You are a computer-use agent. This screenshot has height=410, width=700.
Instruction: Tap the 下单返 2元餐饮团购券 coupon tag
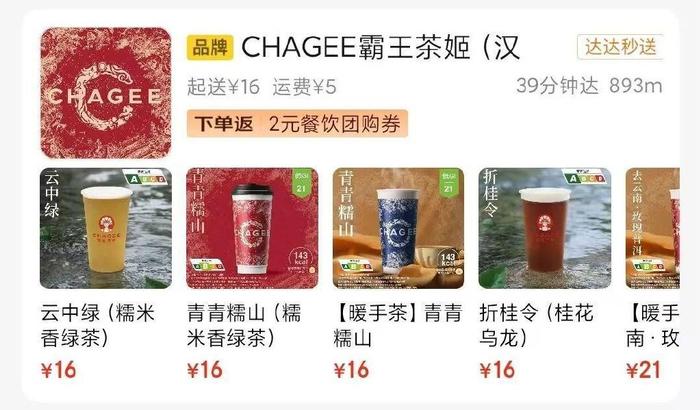pos(297,125)
